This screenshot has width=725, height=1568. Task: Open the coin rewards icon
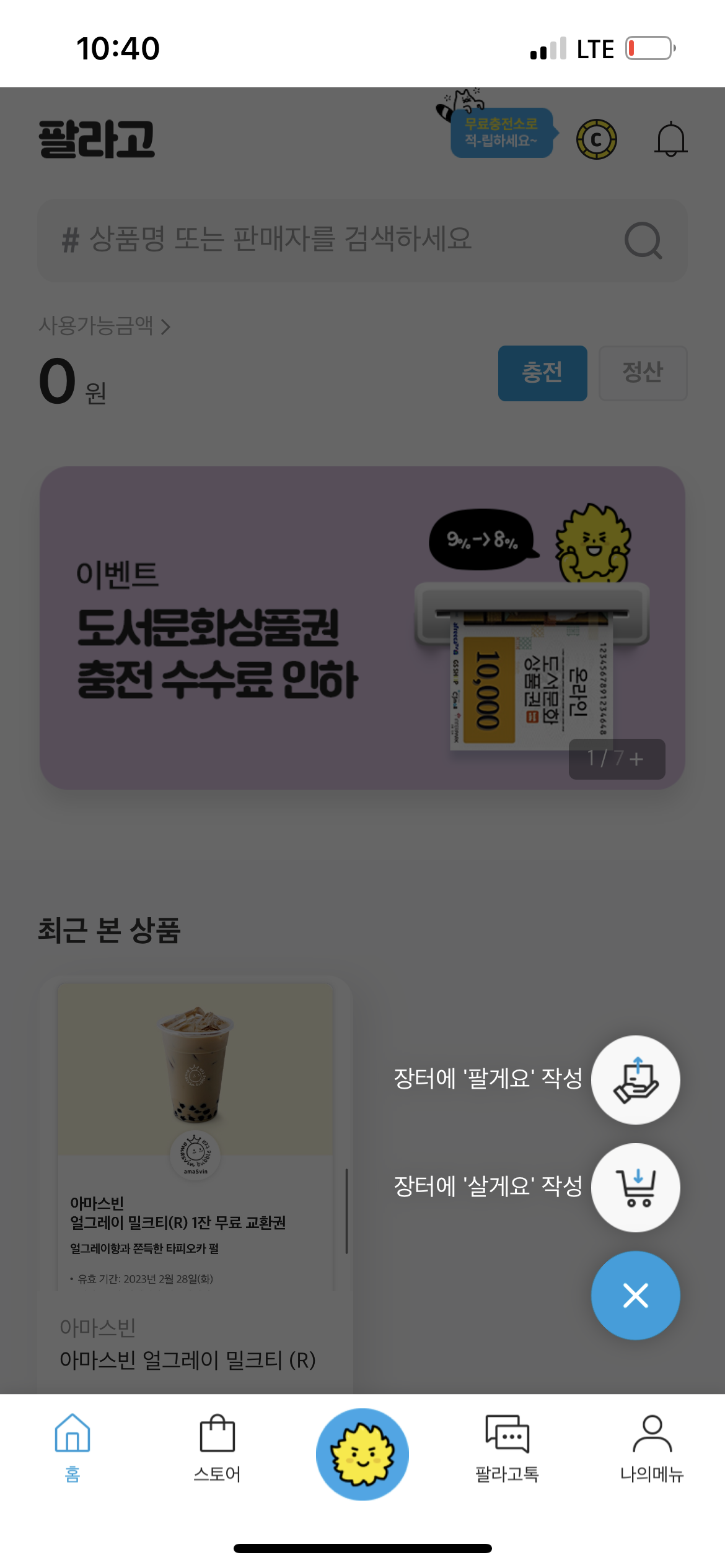(x=597, y=139)
